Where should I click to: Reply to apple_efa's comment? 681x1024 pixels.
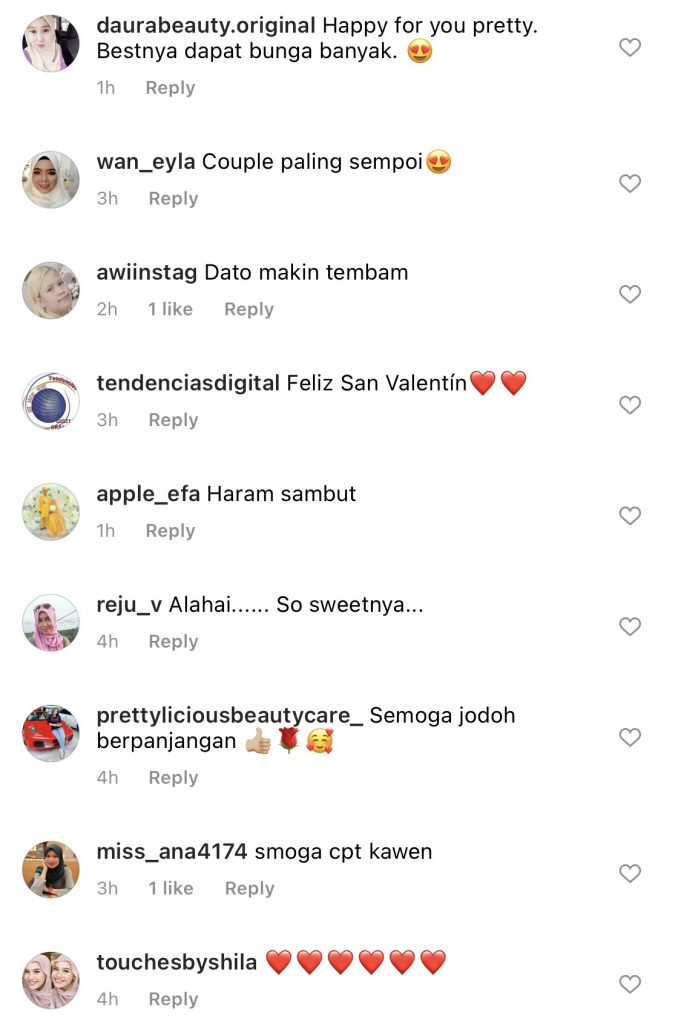coord(170,531)
